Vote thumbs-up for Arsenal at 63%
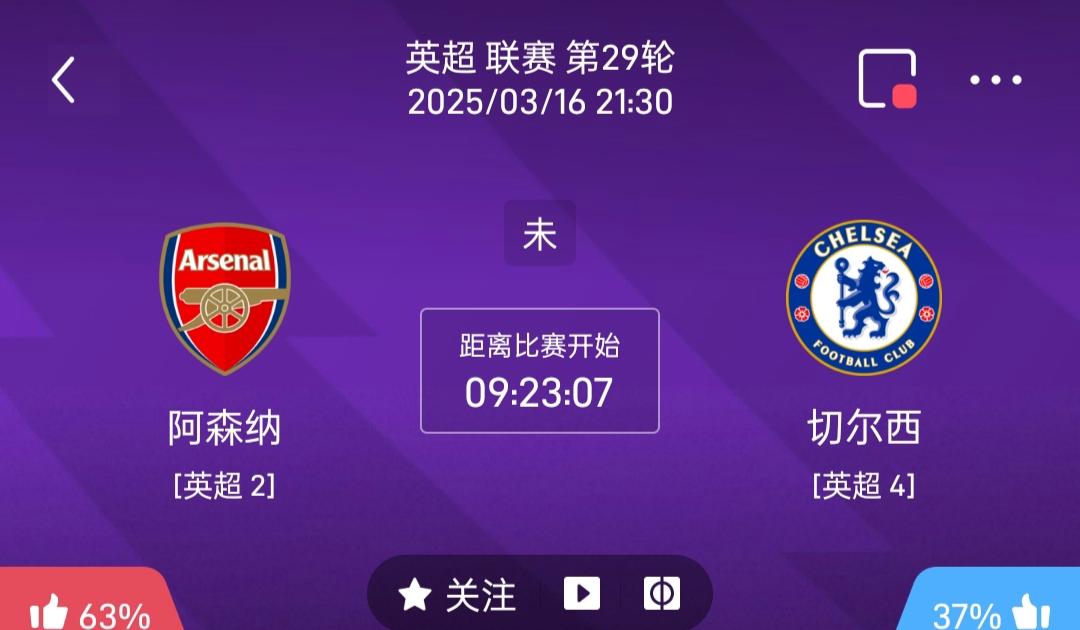 (88, 611)
